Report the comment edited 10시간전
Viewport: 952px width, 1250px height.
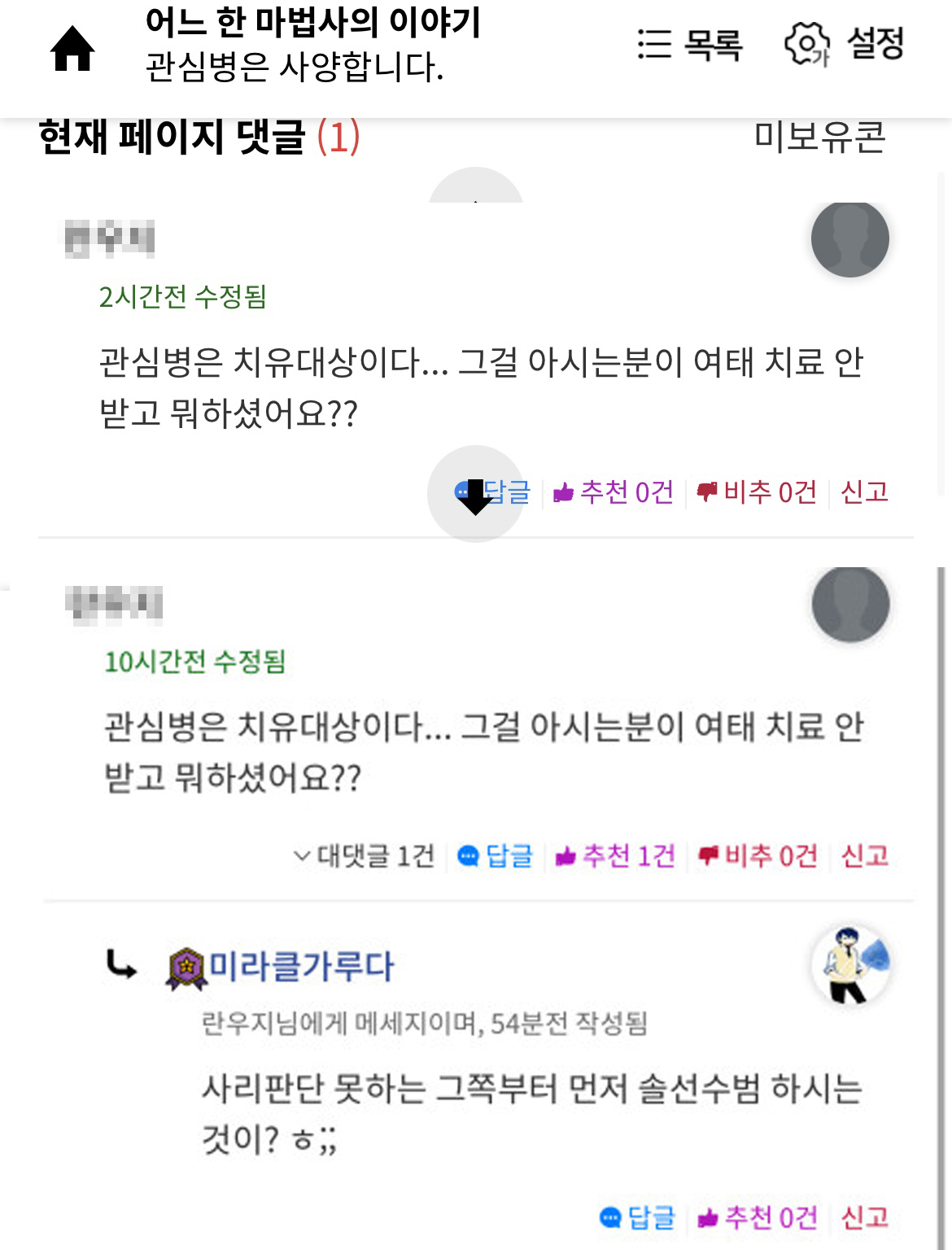coord(864,856)
